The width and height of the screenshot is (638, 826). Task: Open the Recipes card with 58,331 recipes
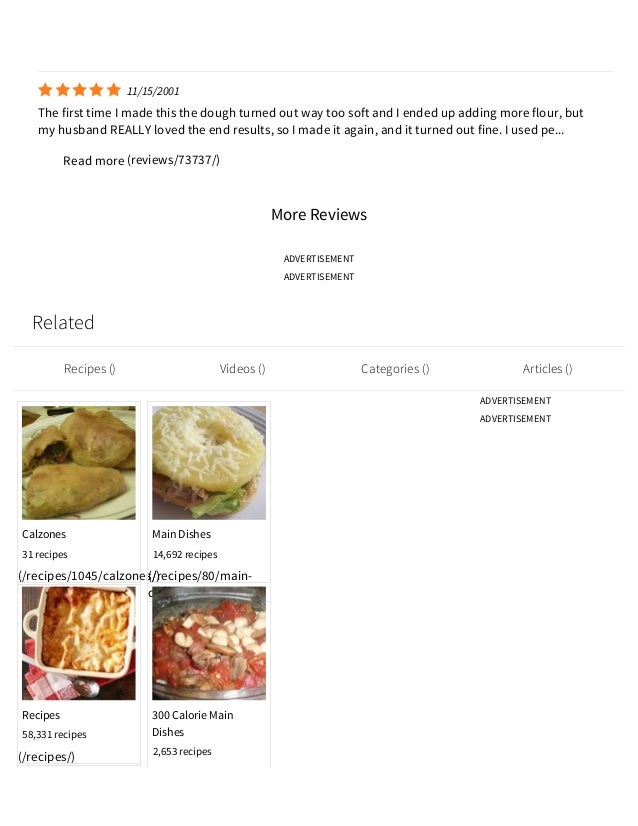pyautogui.click(x=79, y=674)
